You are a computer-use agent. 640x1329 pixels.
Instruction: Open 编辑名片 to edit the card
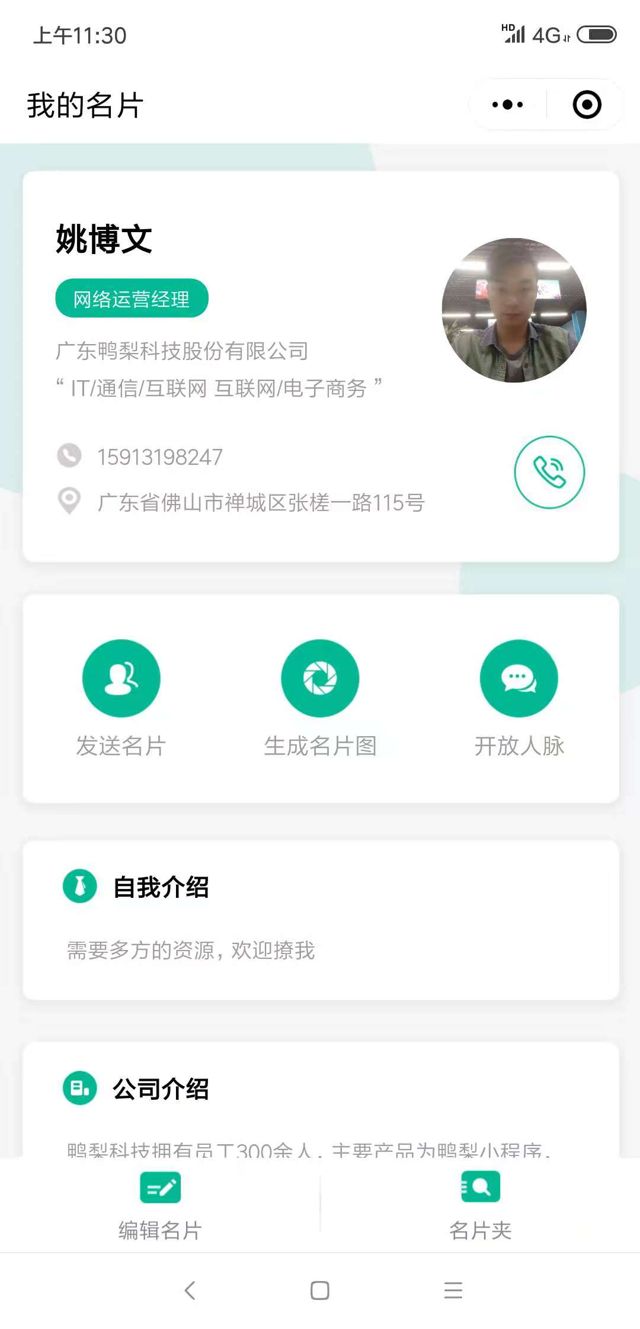click(160, 1206)
